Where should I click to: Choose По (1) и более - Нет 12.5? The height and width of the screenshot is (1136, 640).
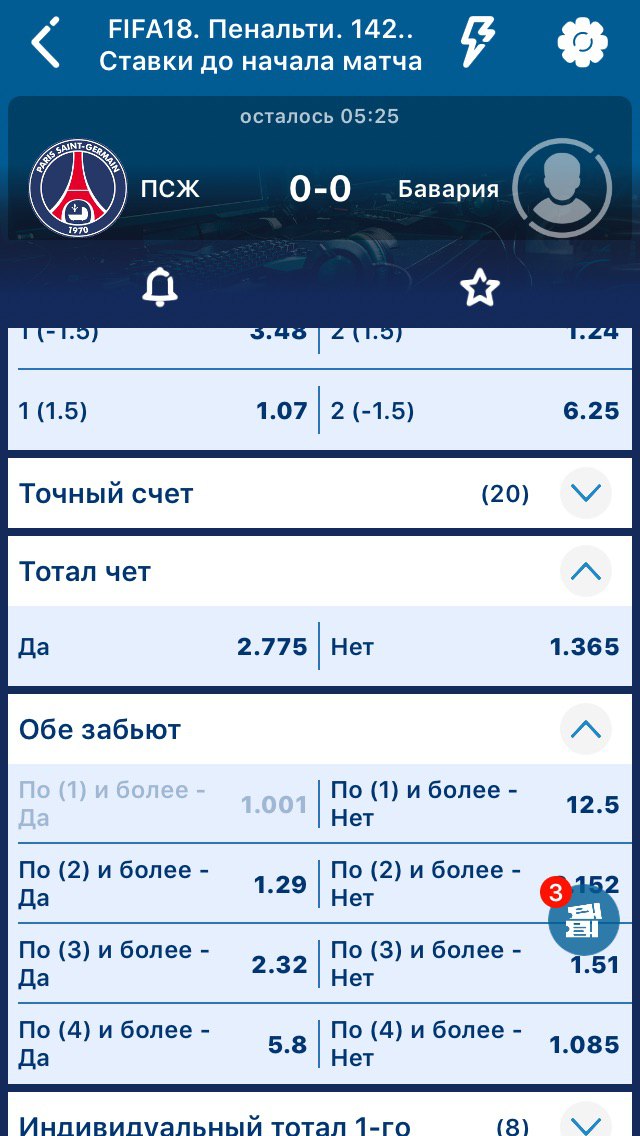point(475,804)
